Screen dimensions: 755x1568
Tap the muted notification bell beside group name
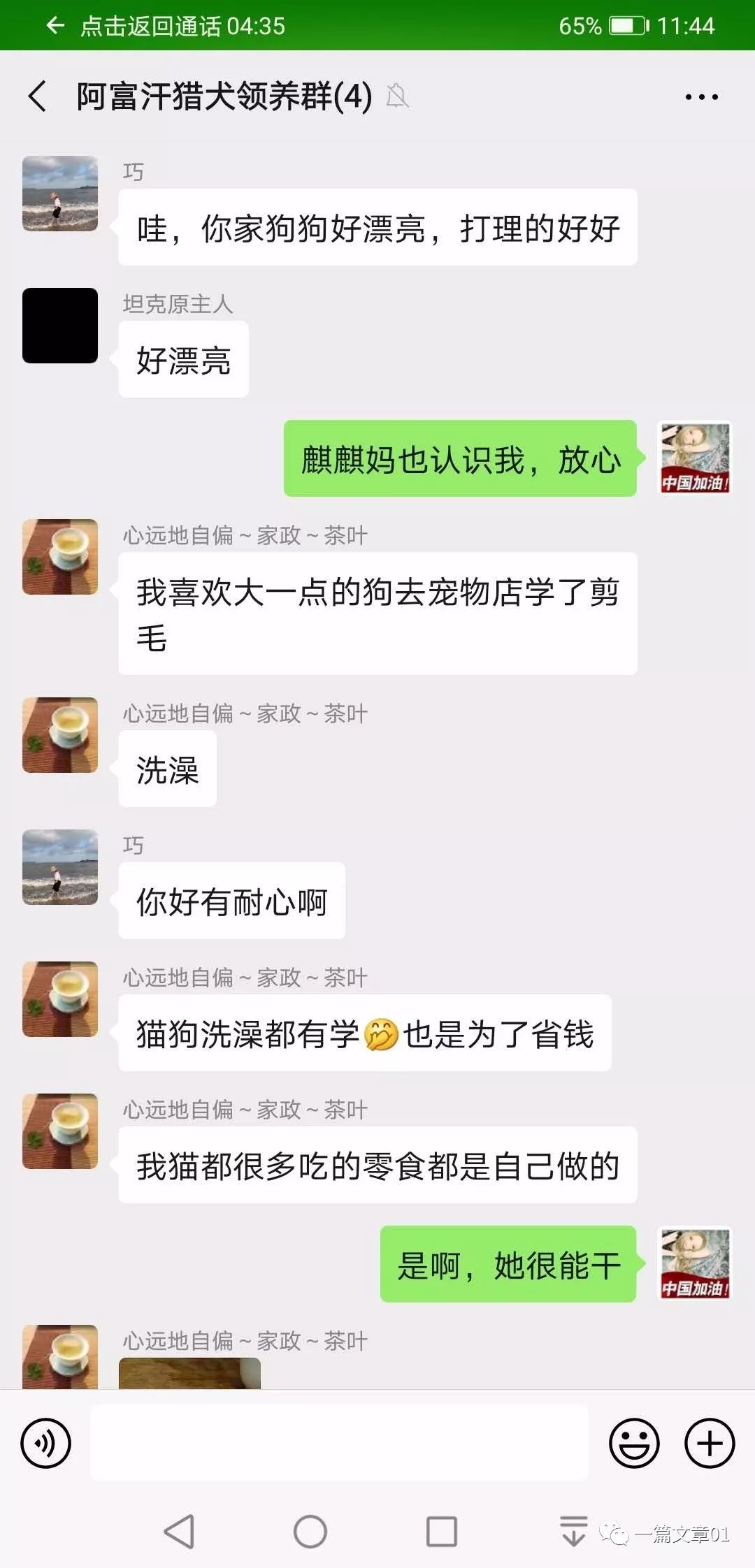(398, 96)
